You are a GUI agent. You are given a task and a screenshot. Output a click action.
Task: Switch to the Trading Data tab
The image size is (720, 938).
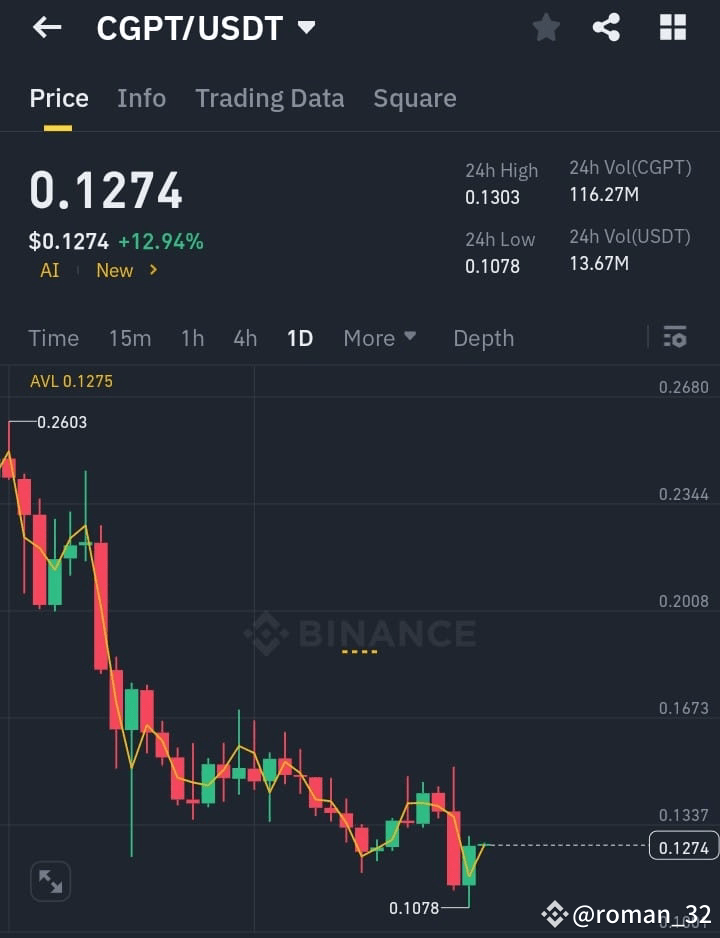coord(269,98)
